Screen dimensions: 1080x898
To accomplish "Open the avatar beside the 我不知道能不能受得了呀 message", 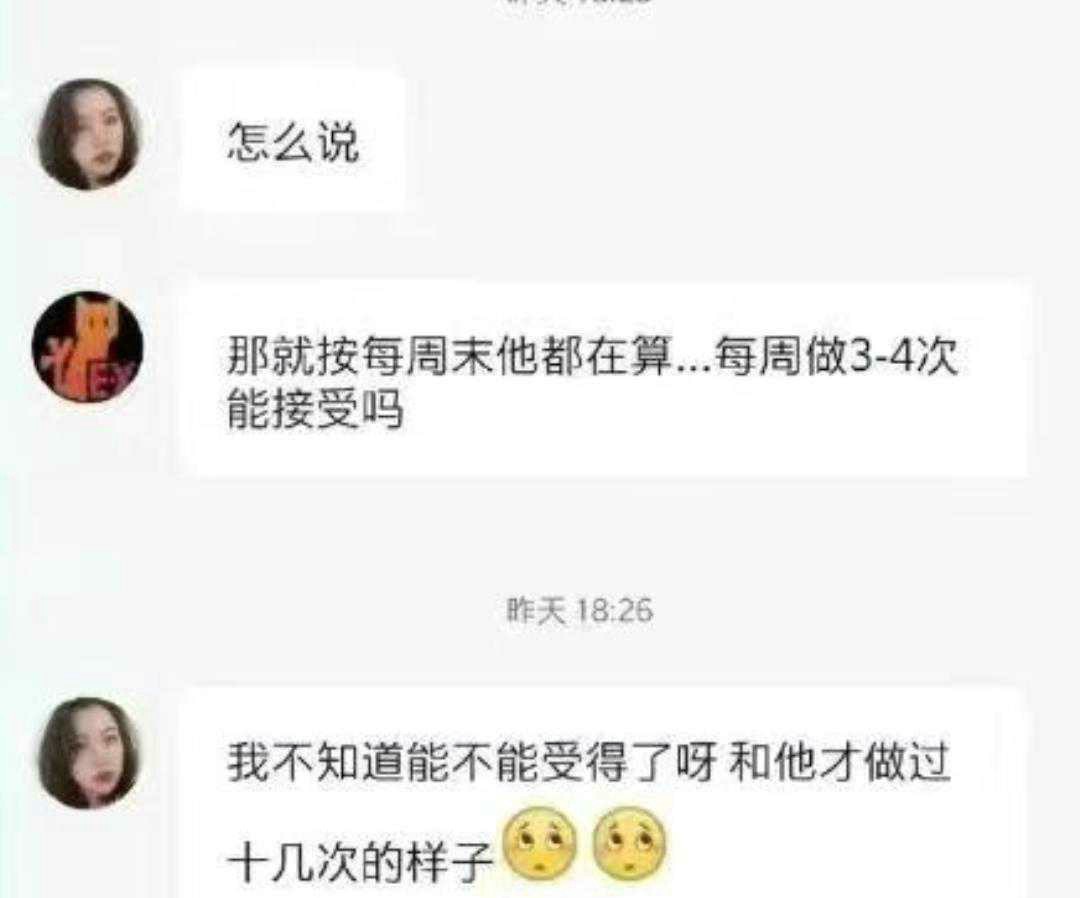I will click(88, 752).
